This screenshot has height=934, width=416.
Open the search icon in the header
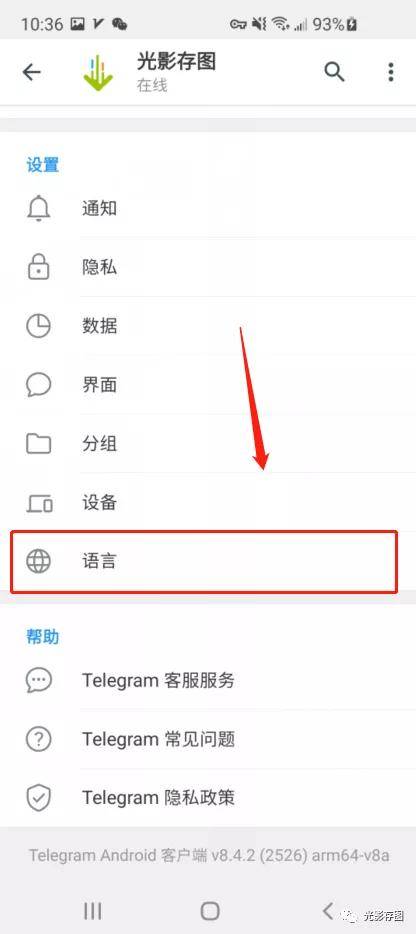point(334,72)
